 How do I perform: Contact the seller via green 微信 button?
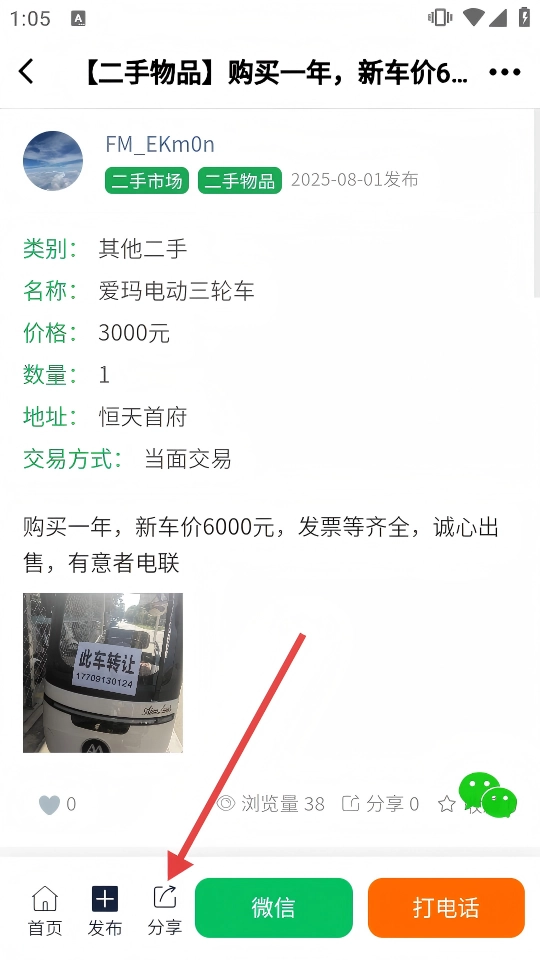click(x=274, y=907)
